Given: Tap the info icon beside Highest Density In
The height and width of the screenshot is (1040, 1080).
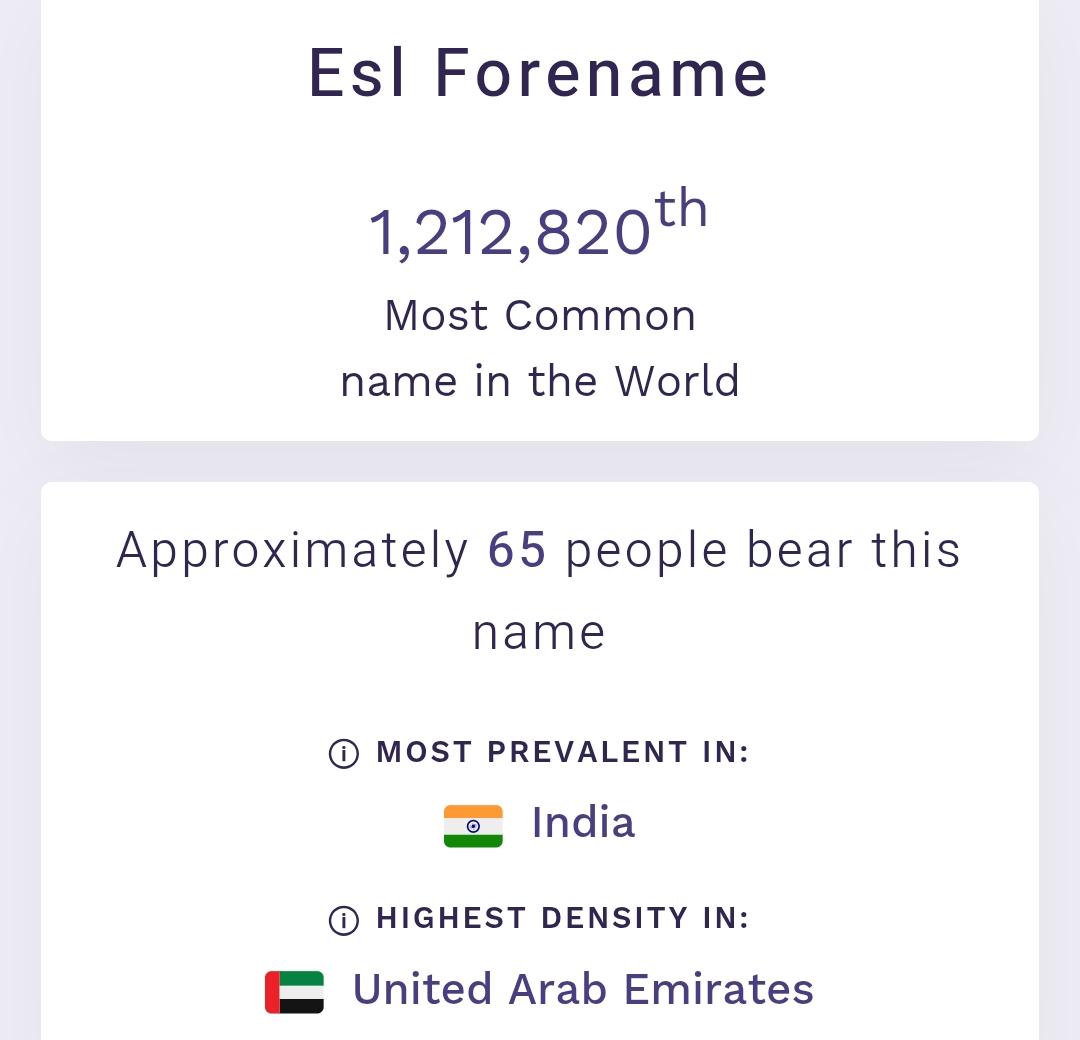Looking at the screenshot, I should 344,919.
